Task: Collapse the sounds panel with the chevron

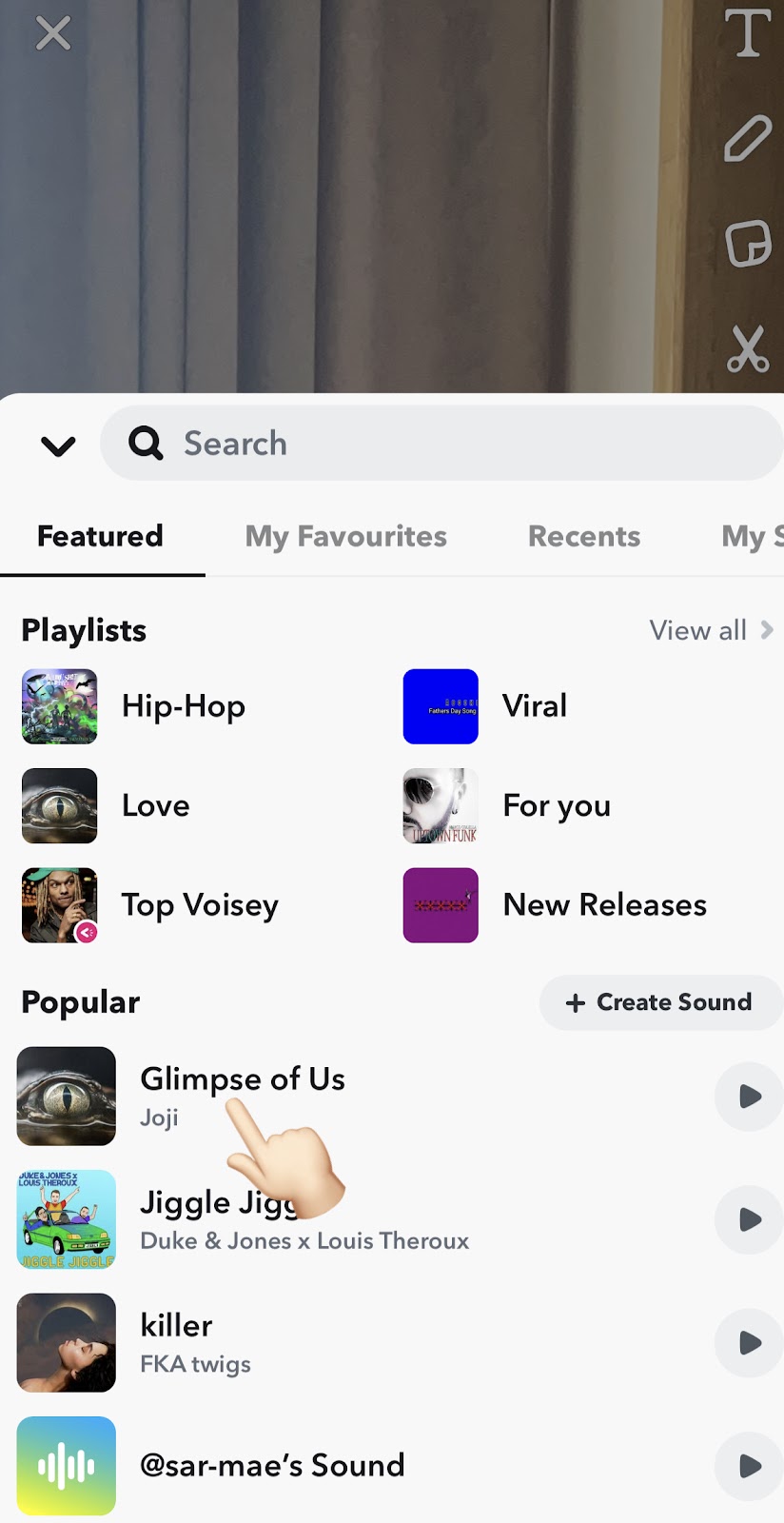Action: coord(58,445)
